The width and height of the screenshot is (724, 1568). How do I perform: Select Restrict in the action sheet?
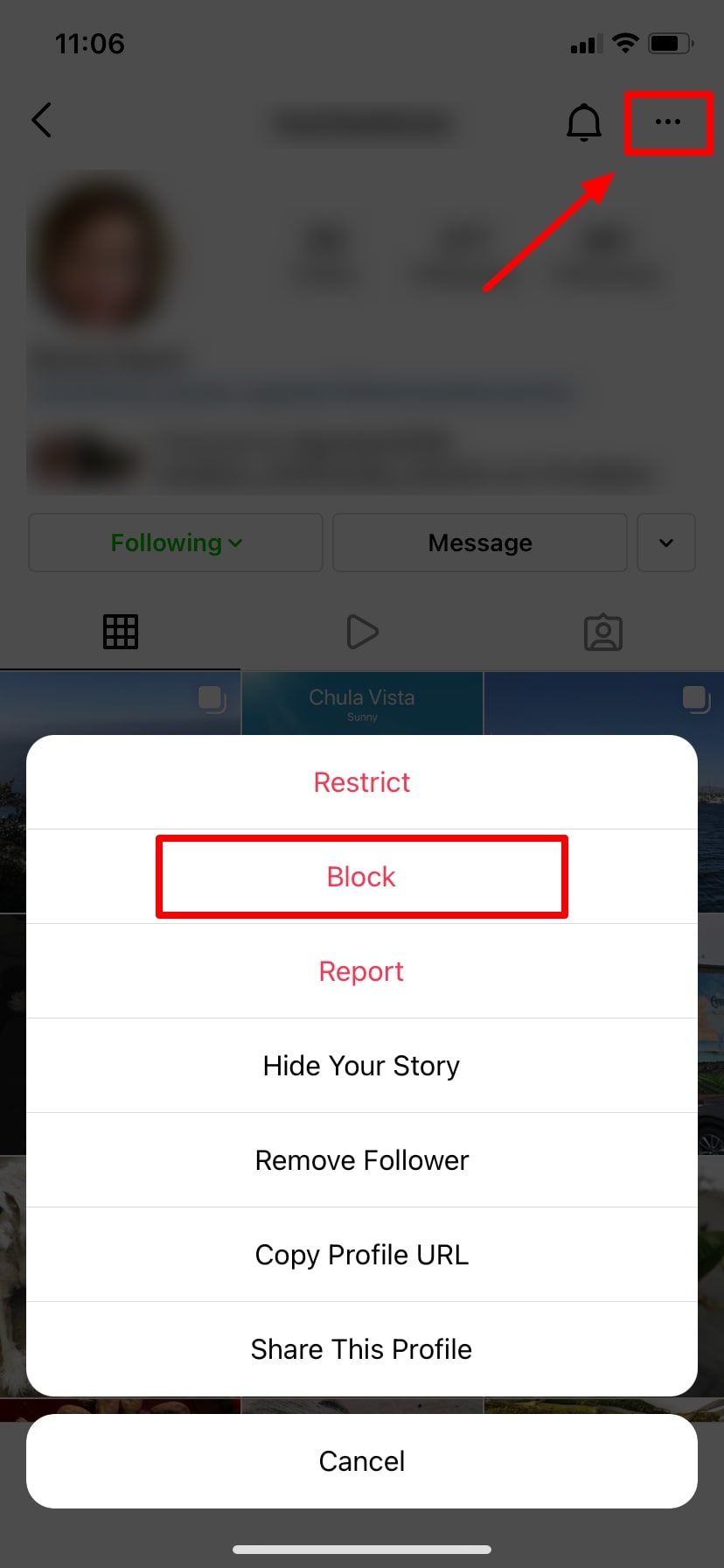[x=362, y=782]
